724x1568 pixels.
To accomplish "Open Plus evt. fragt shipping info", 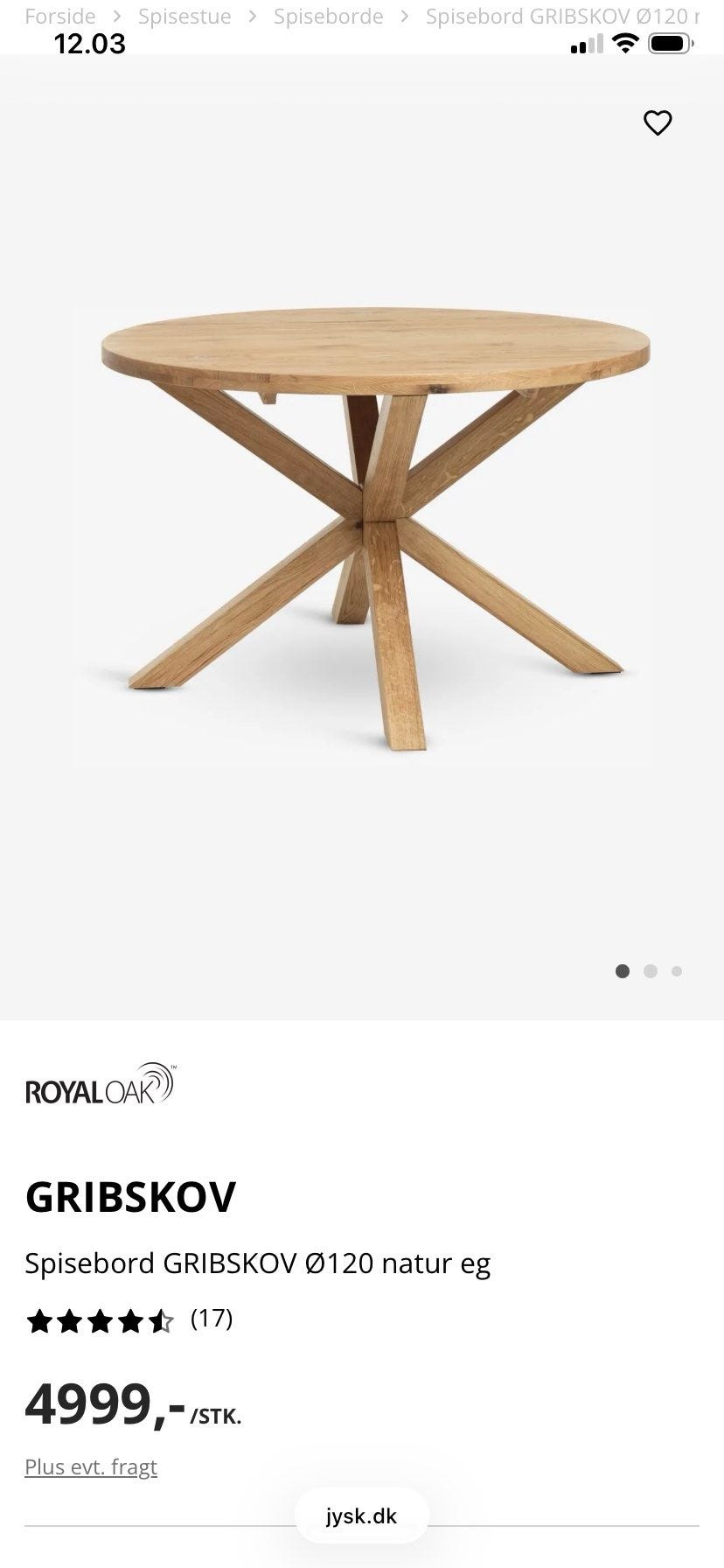I will tap(91, 1466).
